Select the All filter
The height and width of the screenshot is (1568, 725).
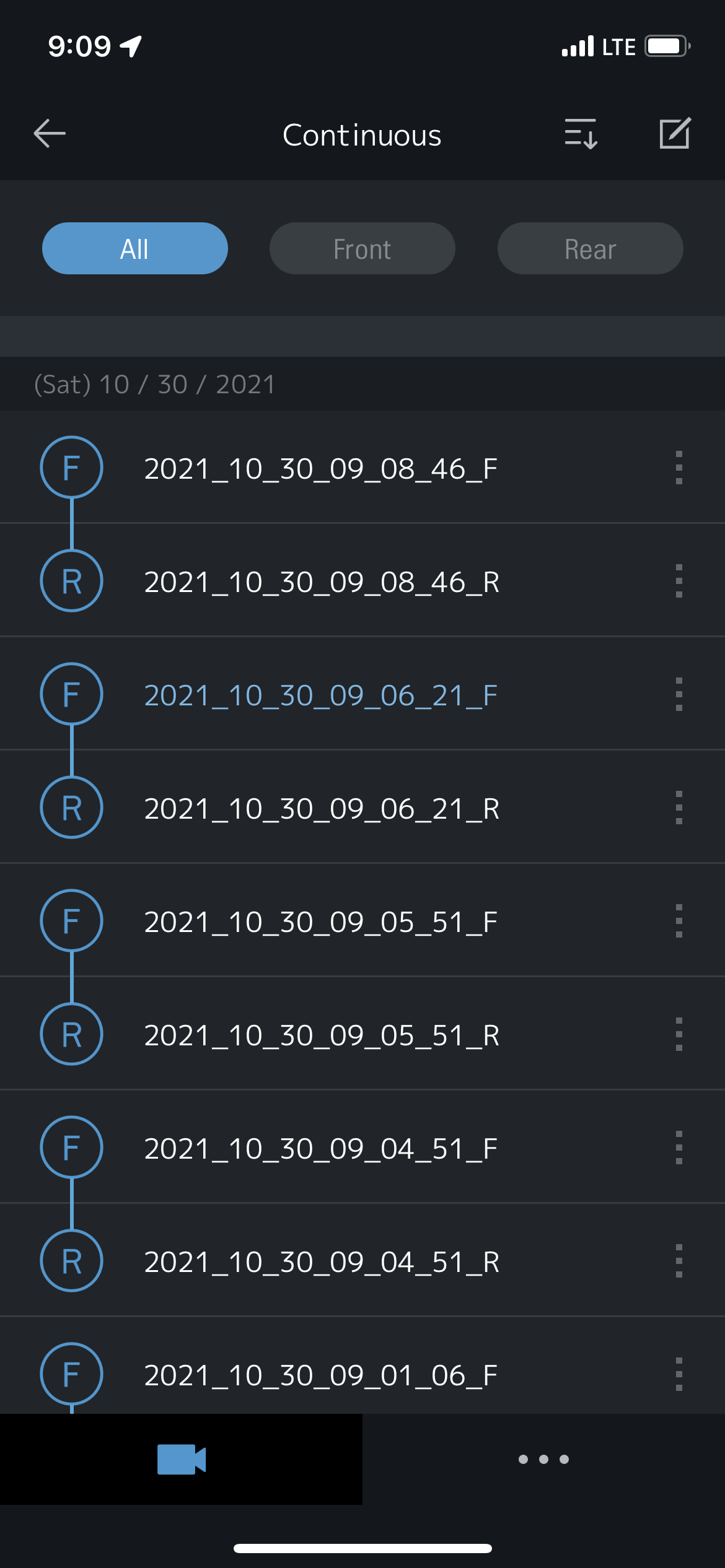tap(135, 248)
